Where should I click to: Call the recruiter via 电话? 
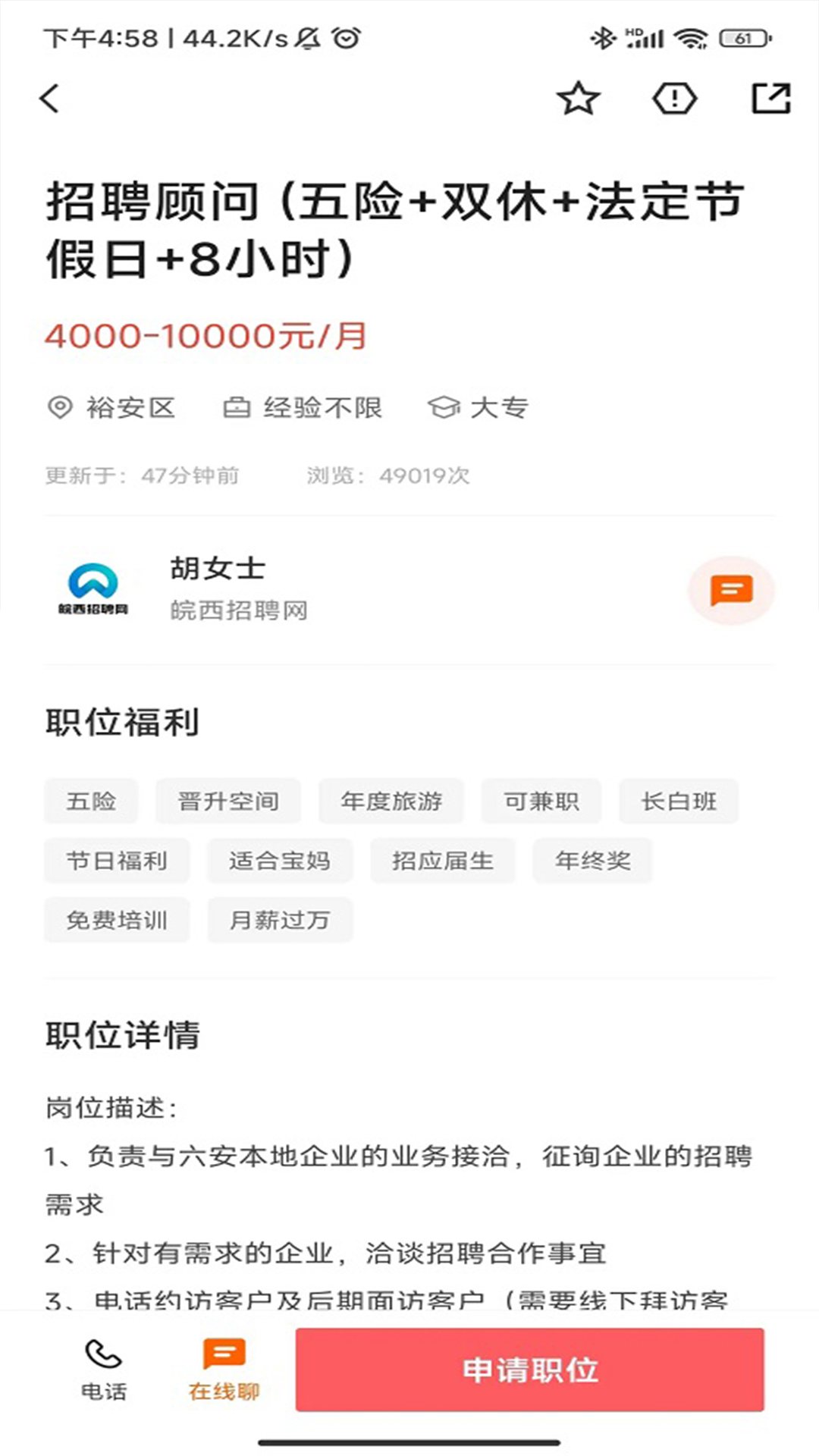point(104,1369)
